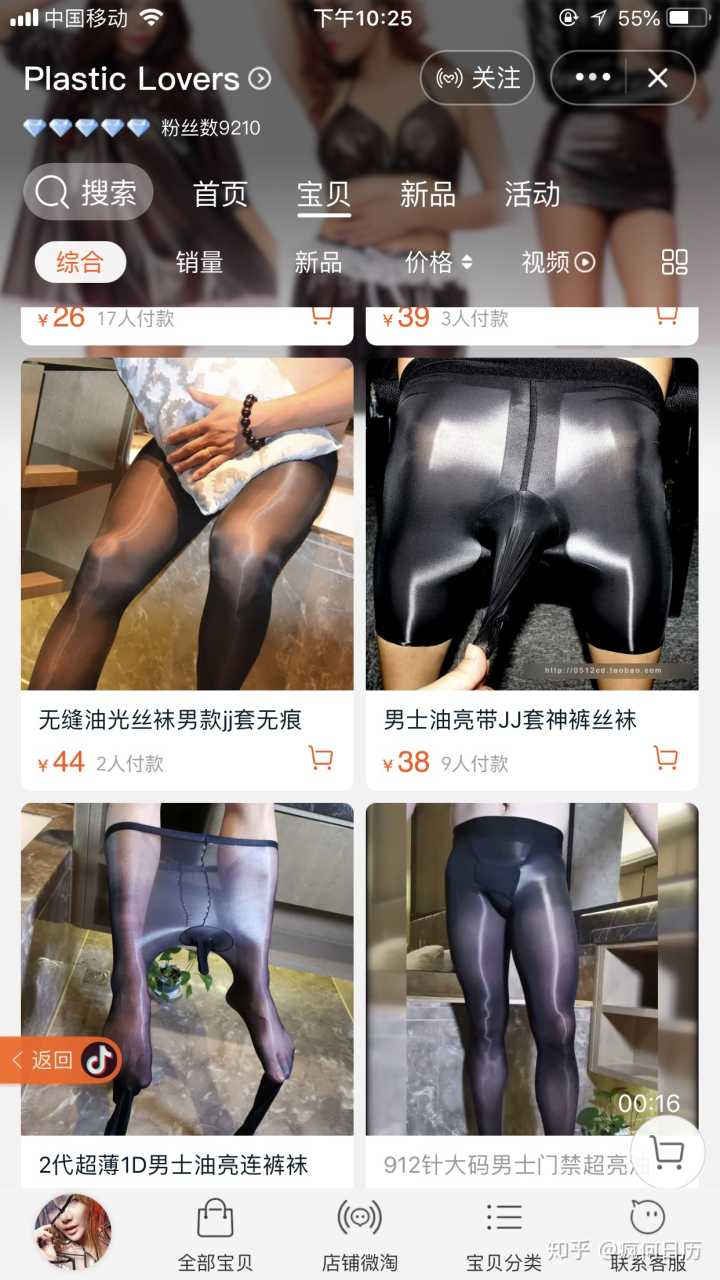Switch to the 活动 tab
Viewport: 720px width, 1280px height.
(532, 193)
